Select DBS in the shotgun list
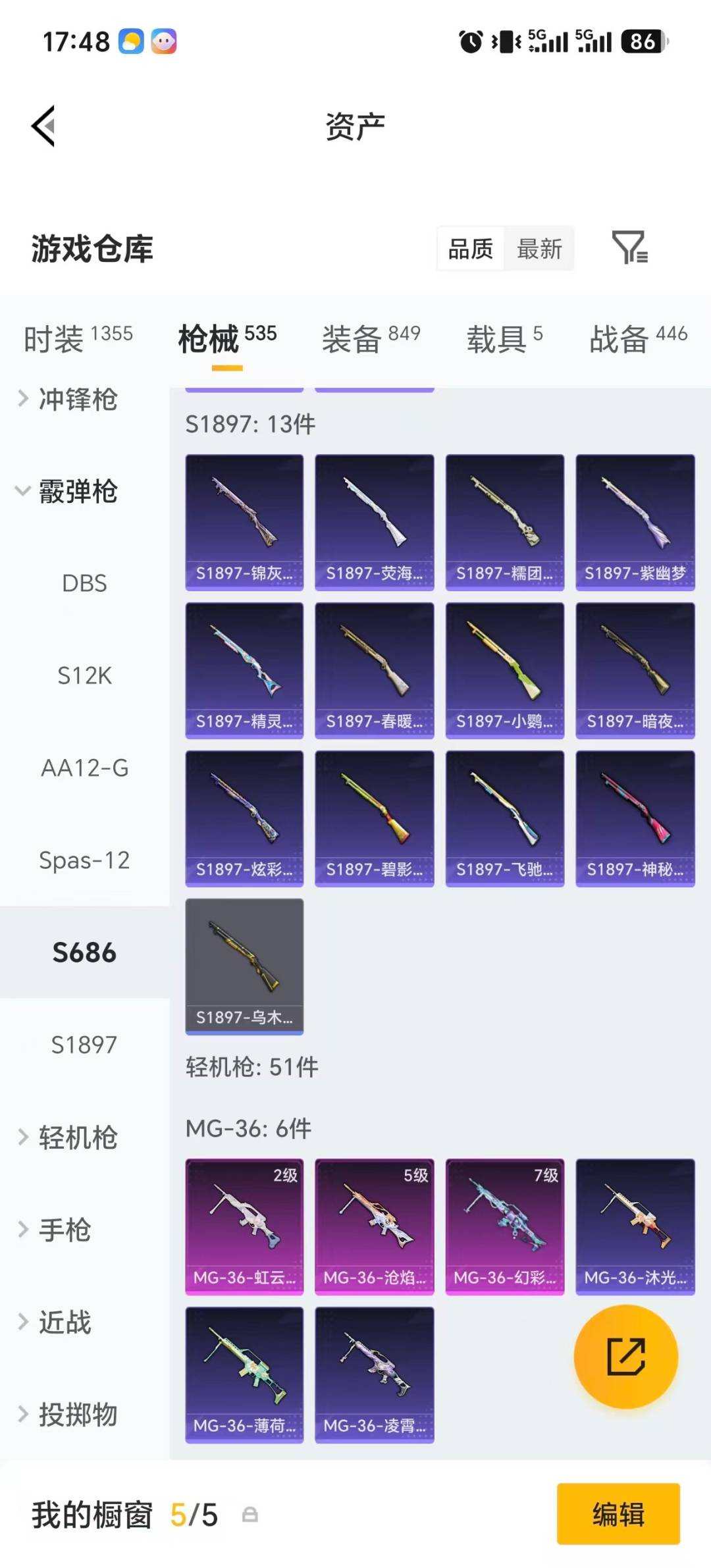The image size is (711, 1568). pos(84,583)
